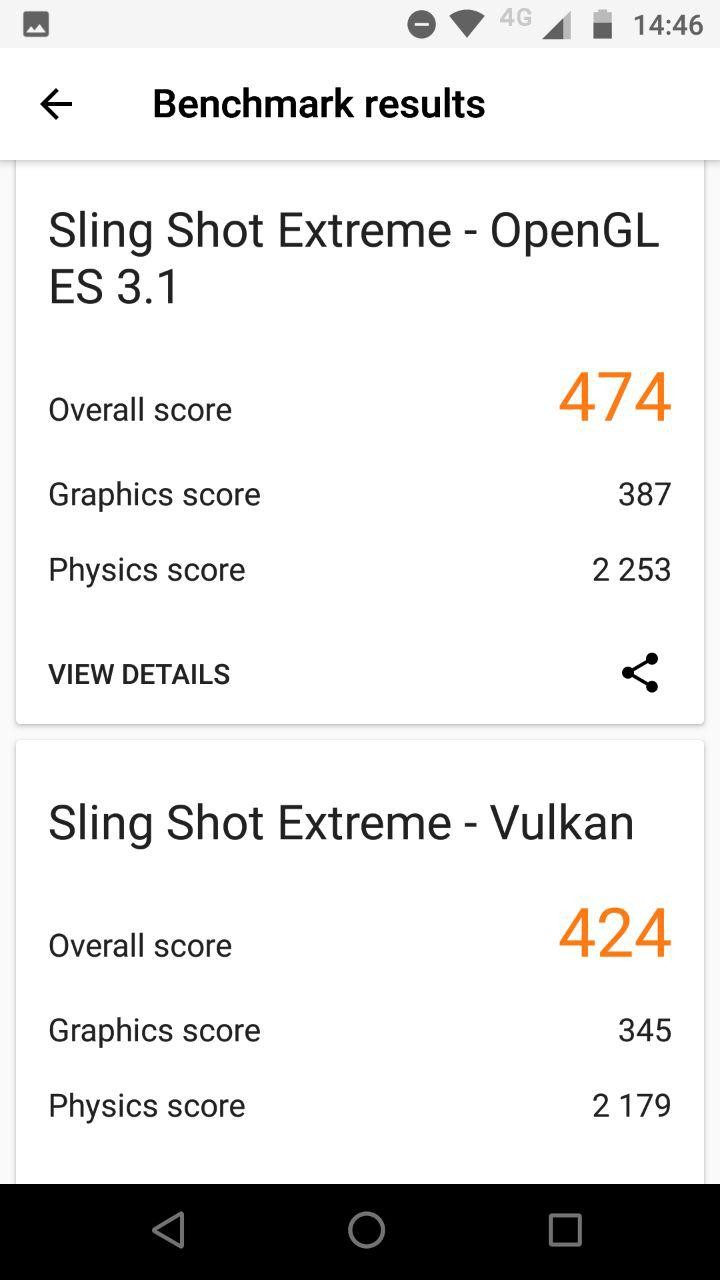Tap the system home button

point(366,1230)
